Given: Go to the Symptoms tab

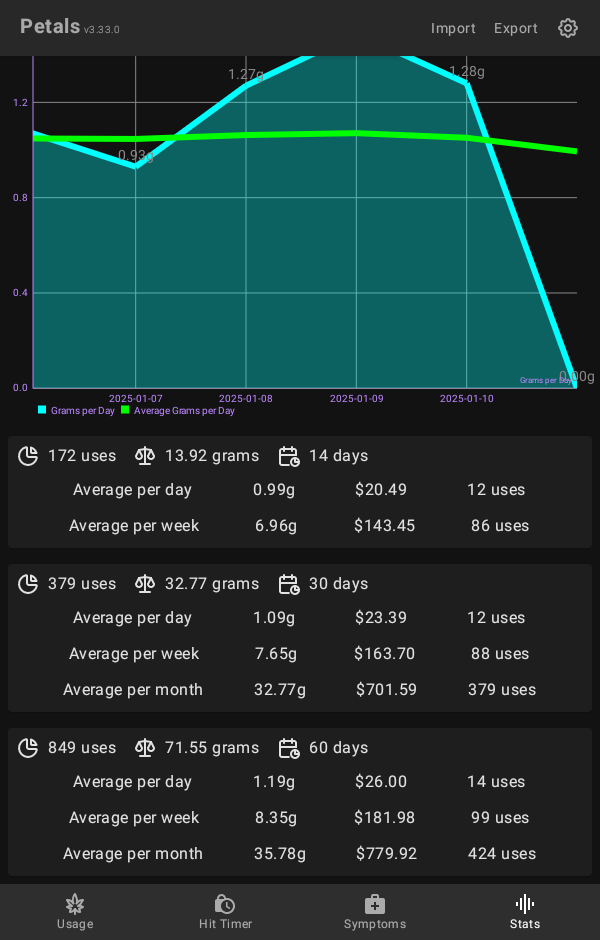Looking at the screenshot, I should pyautogui.click(x=375, y=912).
